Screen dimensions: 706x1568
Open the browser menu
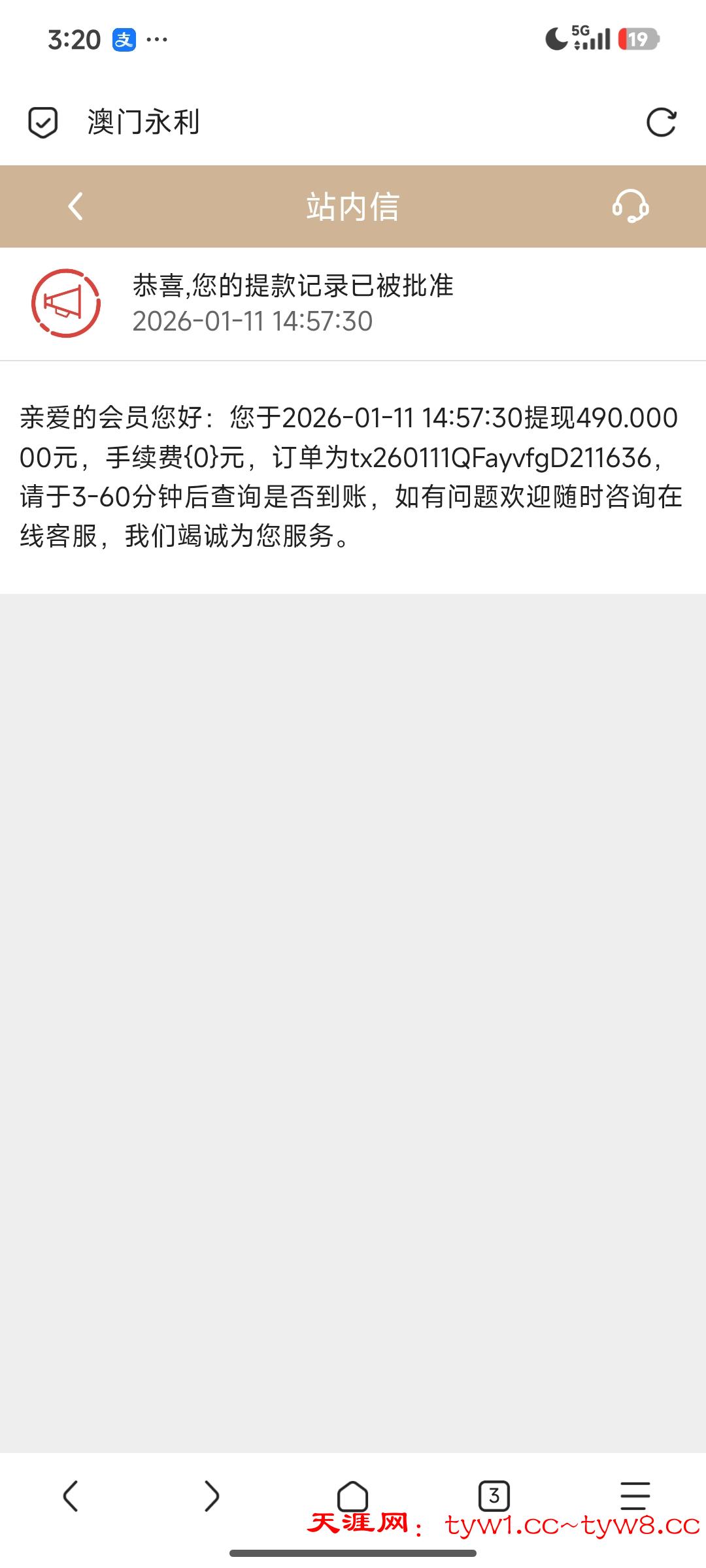[635, 1495]
